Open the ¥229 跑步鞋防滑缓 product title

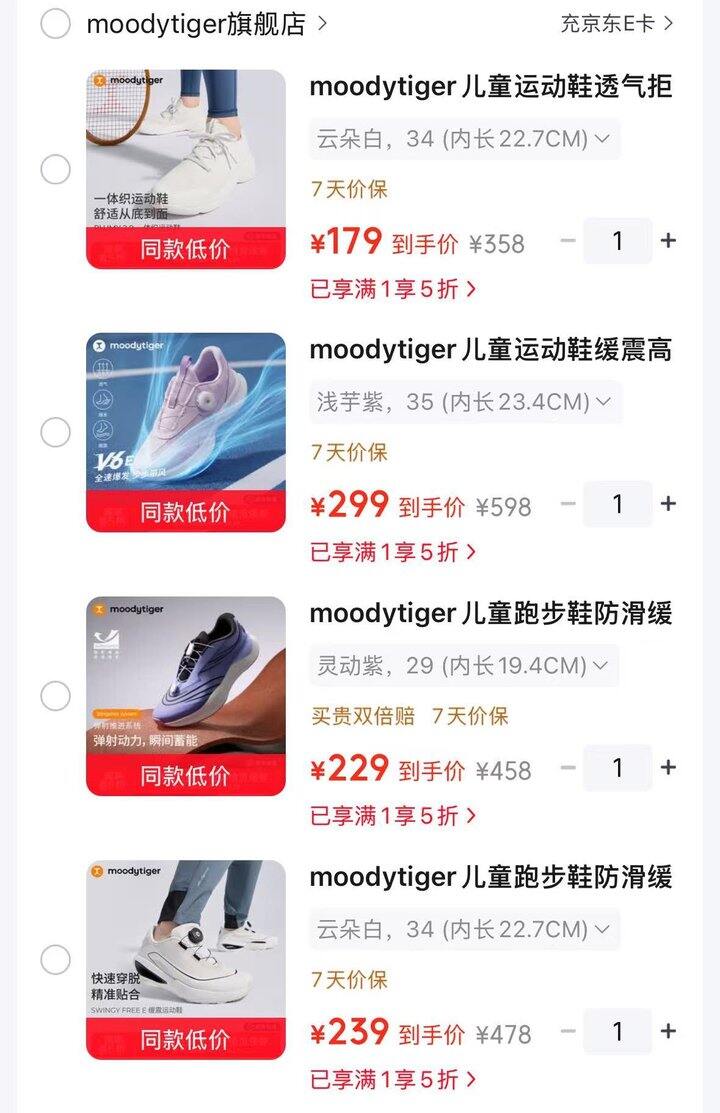(x=491, y=613)
